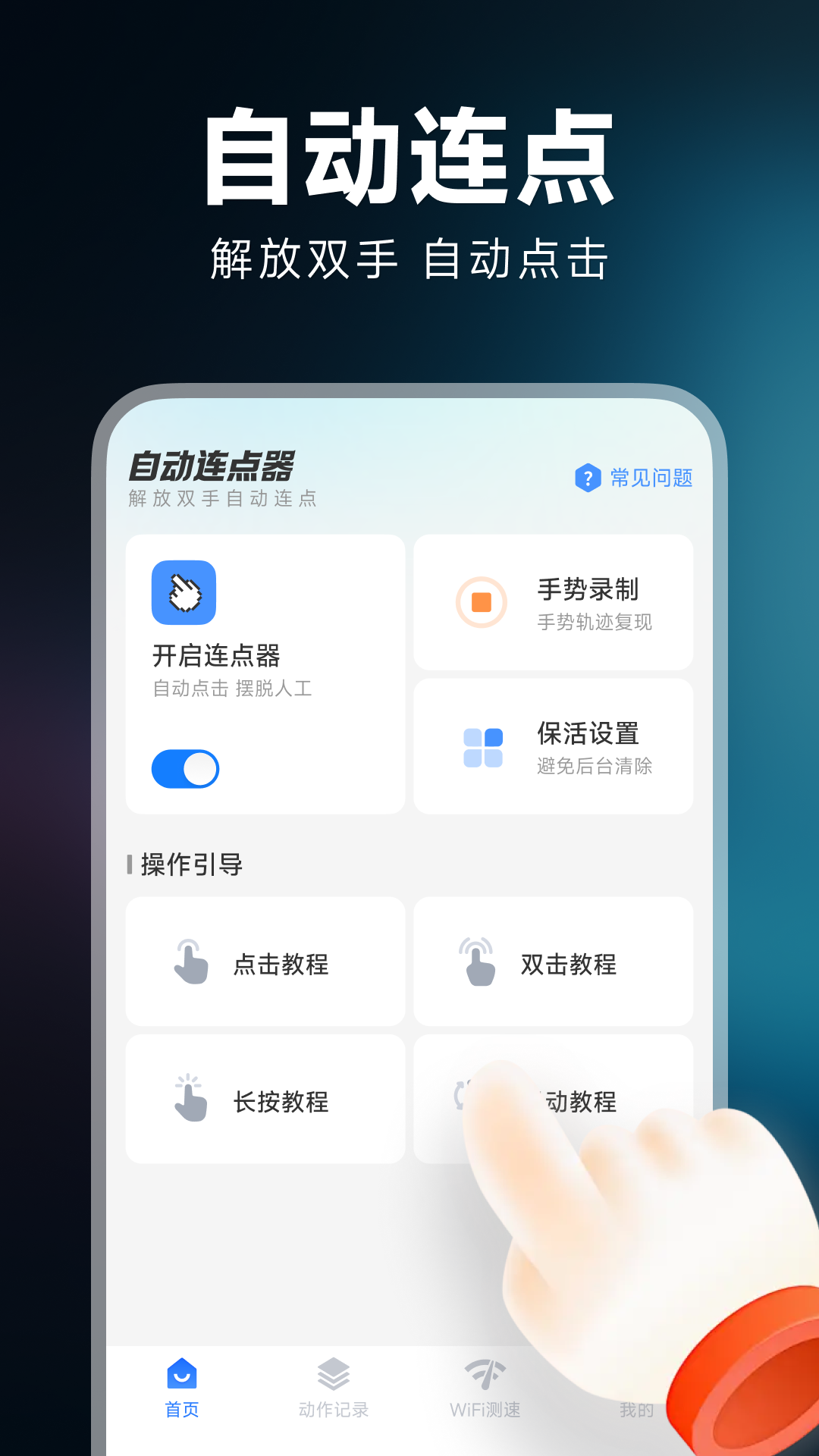Click the double-tap icon in 双击教程 card
This screenshot has width=819, height=1456.
click(478, 962)
